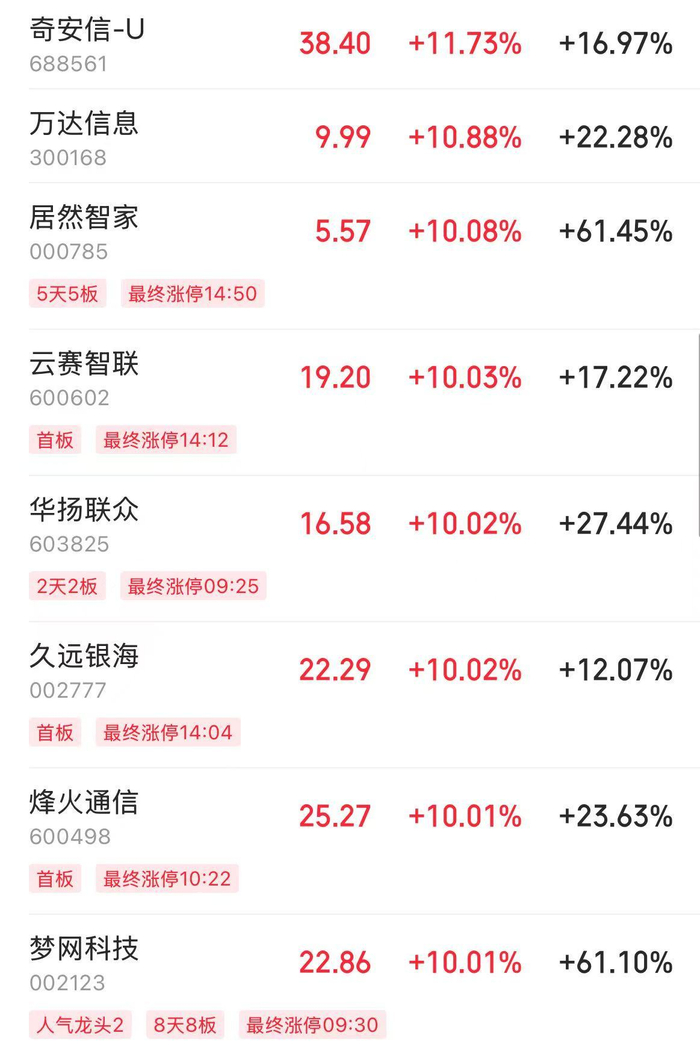Open the 奇安信-U stock row

[87, 31]
